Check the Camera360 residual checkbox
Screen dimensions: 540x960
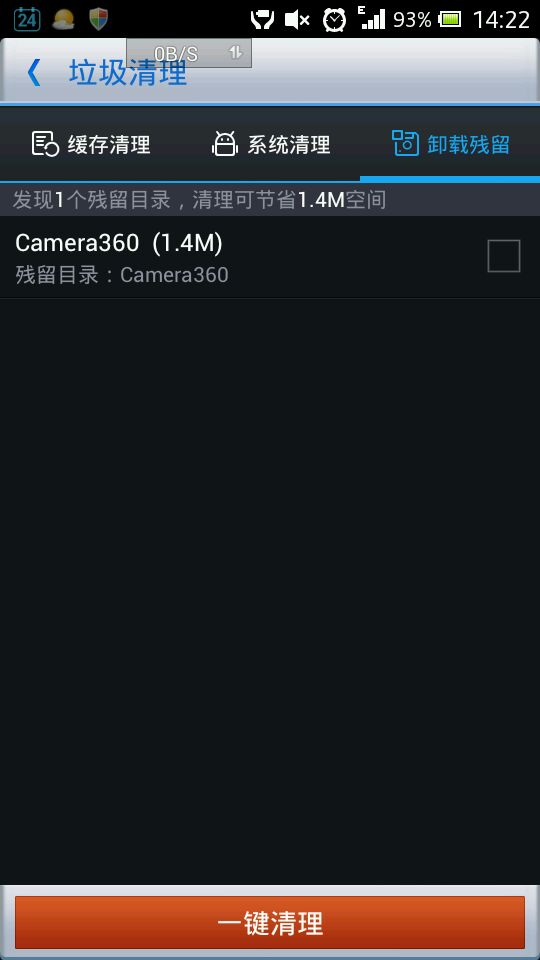pos(503,256)
